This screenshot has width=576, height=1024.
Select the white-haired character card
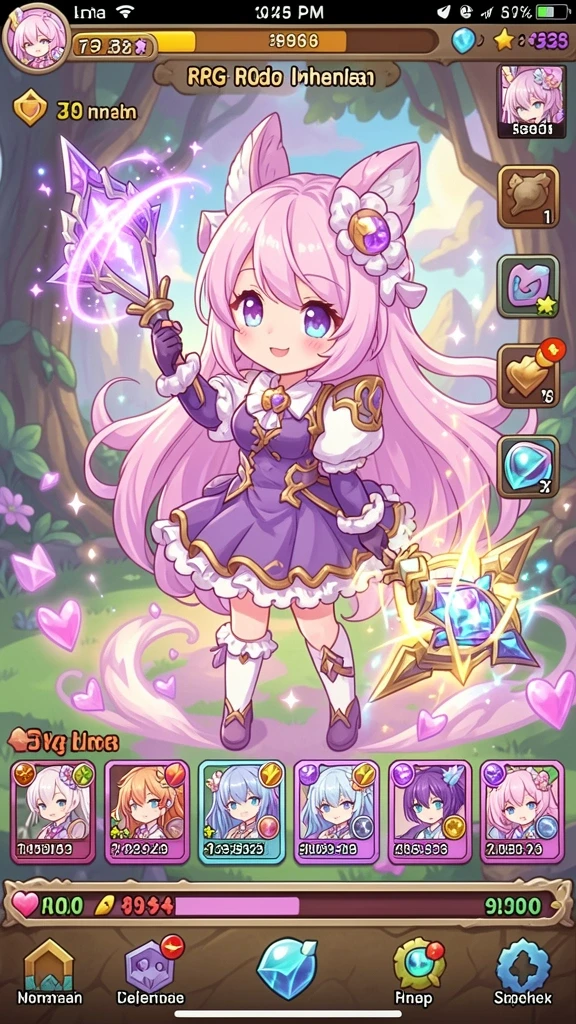pos(54,812)
